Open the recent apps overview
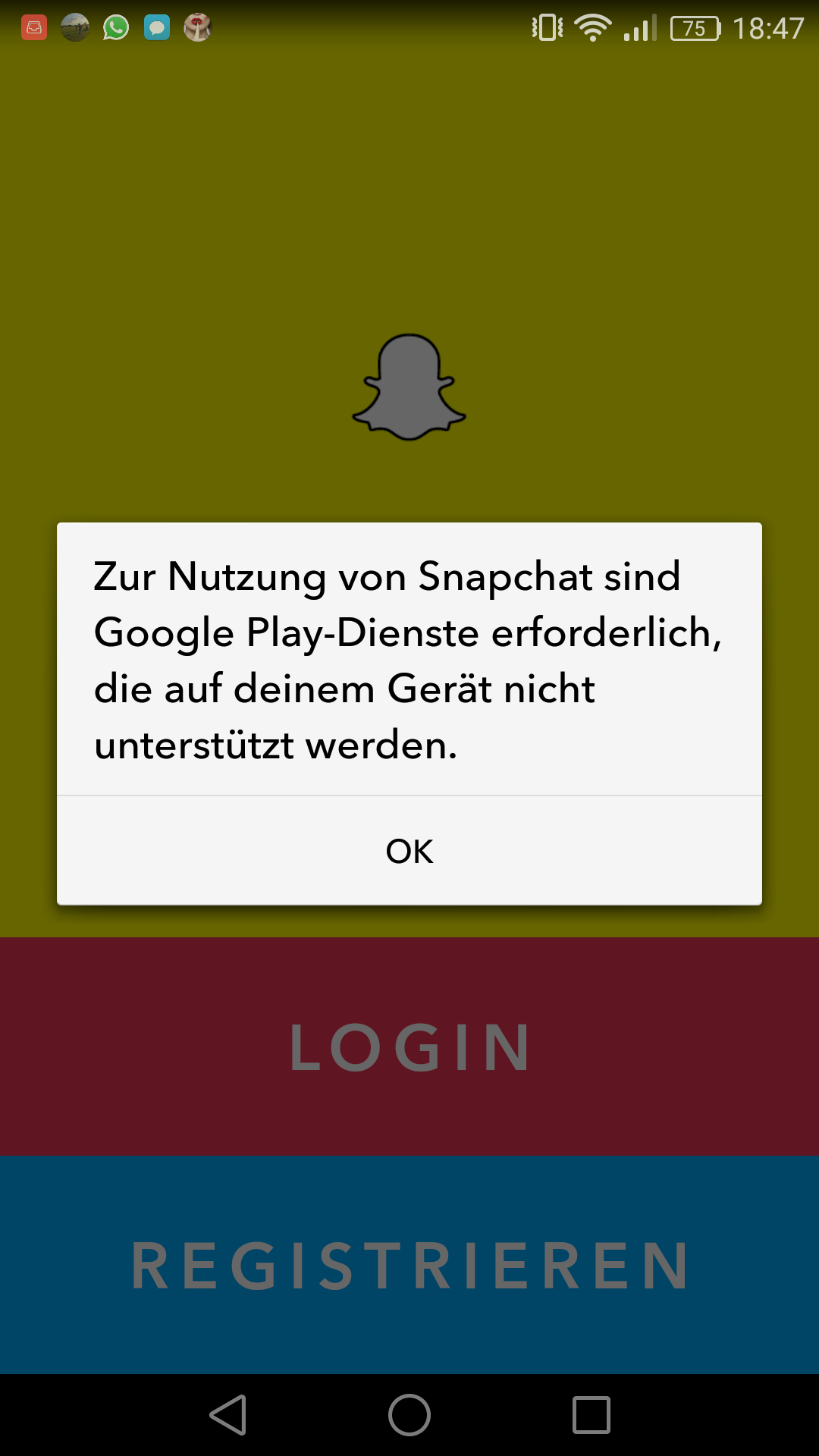 (591, 1415)
